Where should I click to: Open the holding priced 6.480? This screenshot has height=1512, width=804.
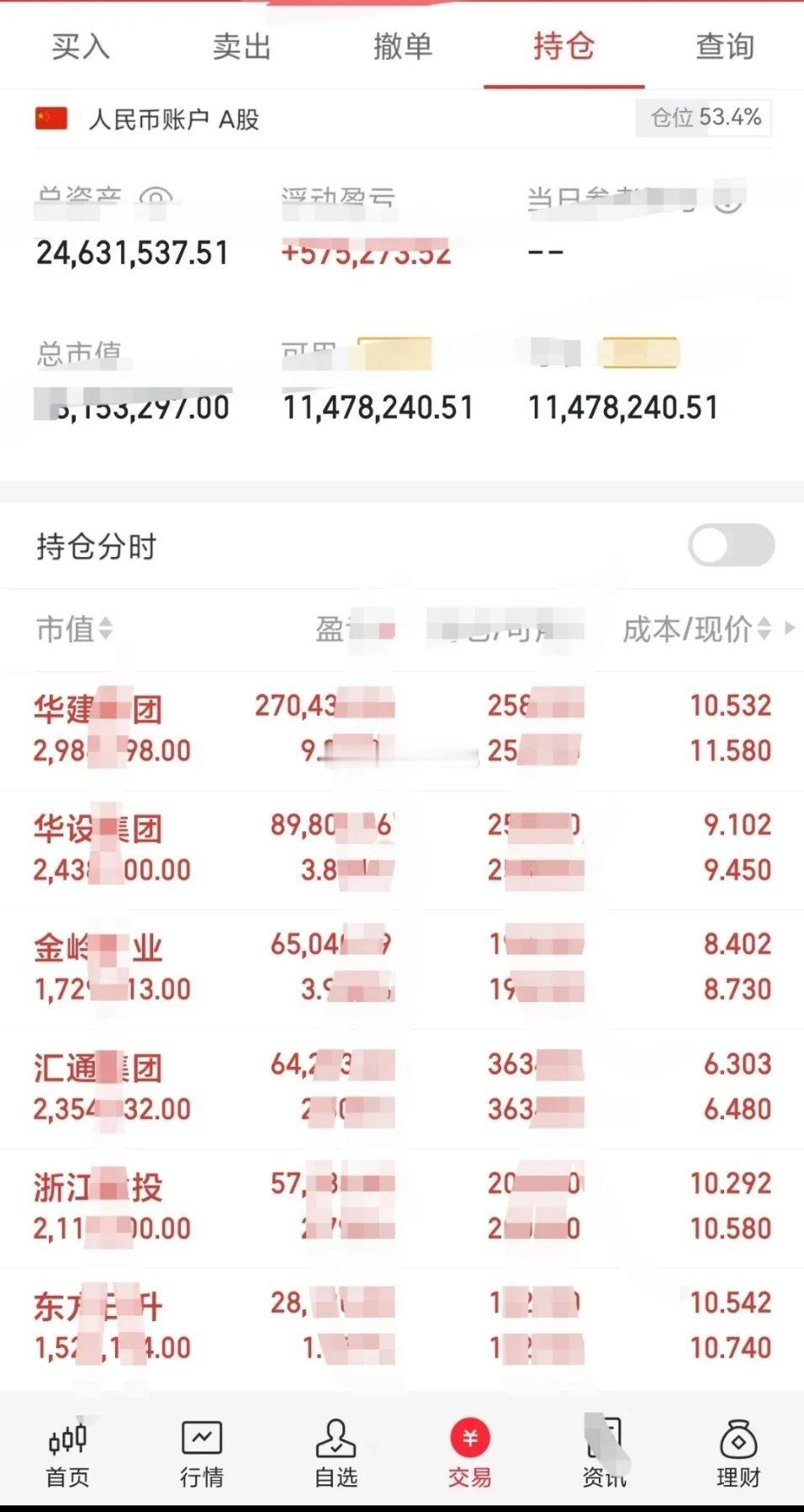click(402, 1087)
